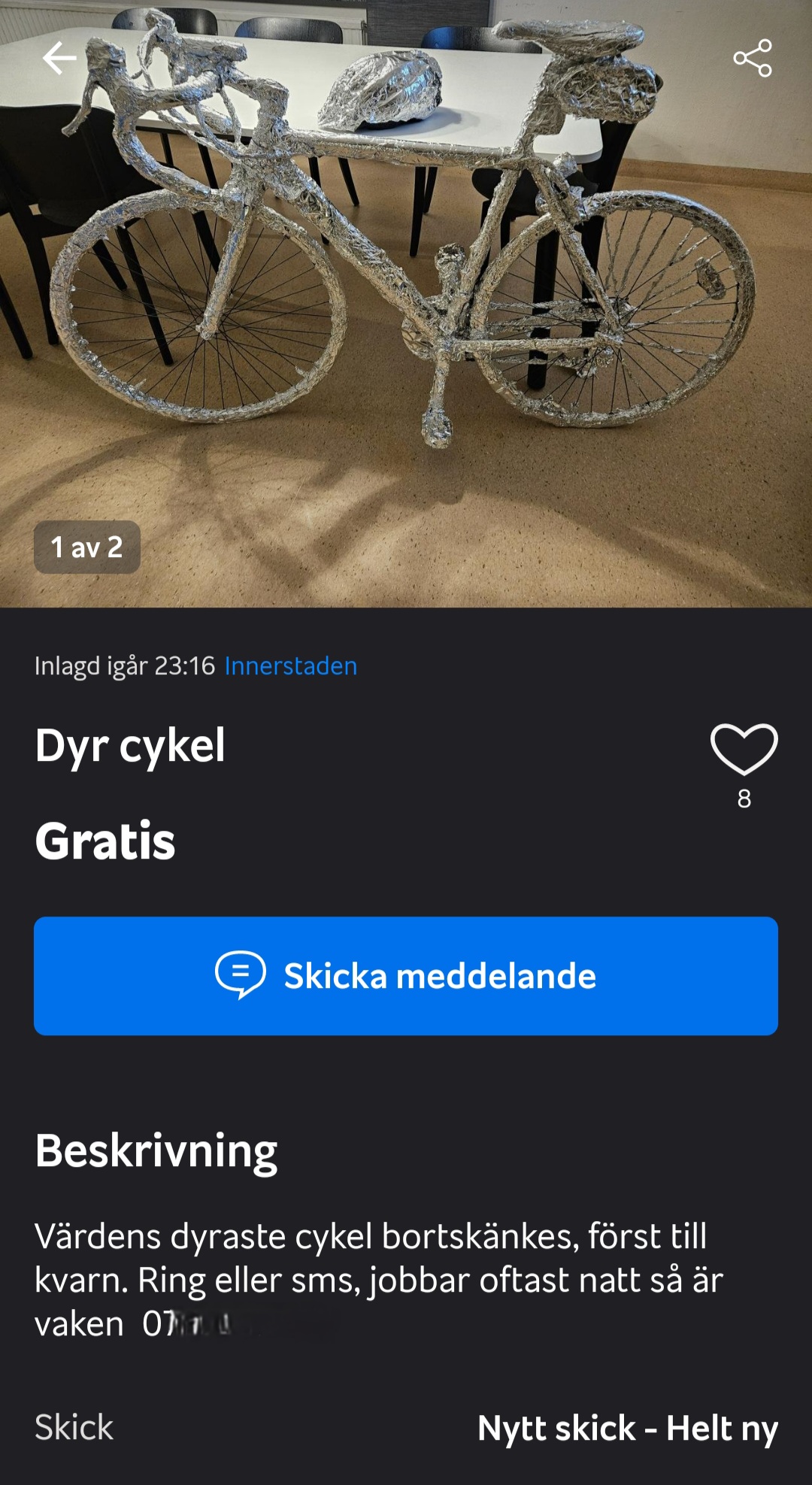Select the listing title Dyr cykel
Screen dimensions: 812x1485
(x=132, y=747)
